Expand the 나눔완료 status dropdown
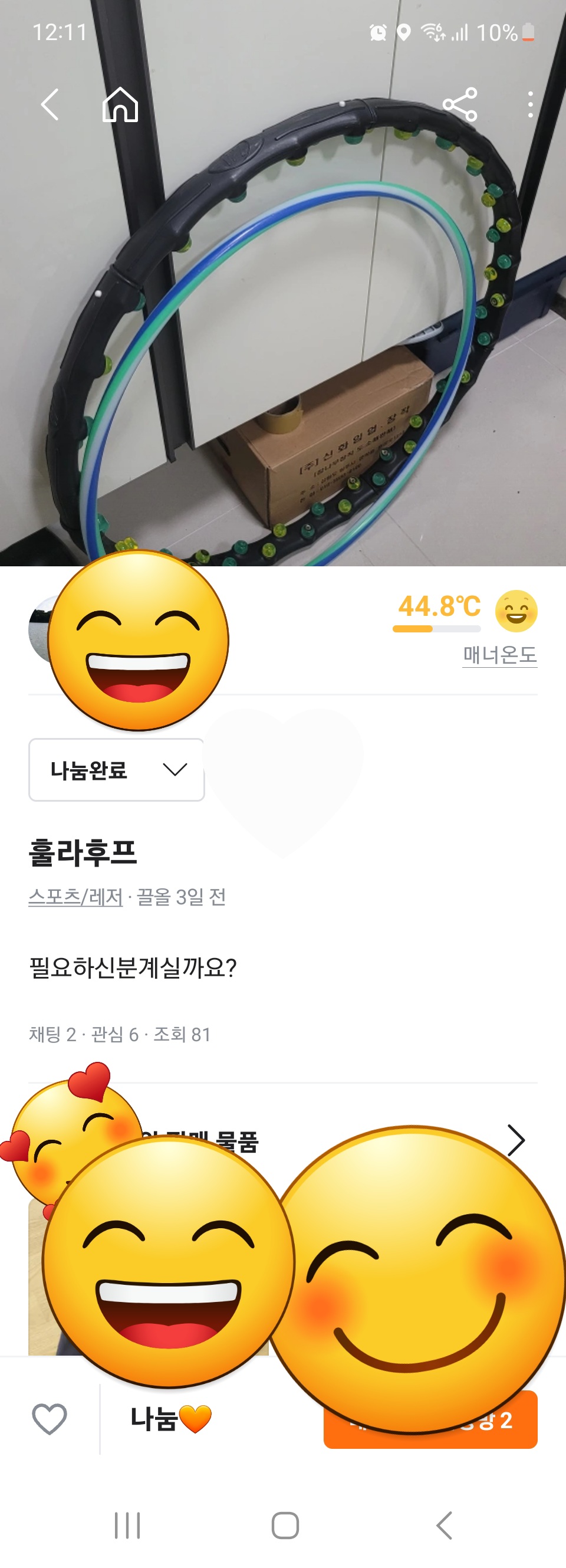566x1568 pixels. point(116,770)
